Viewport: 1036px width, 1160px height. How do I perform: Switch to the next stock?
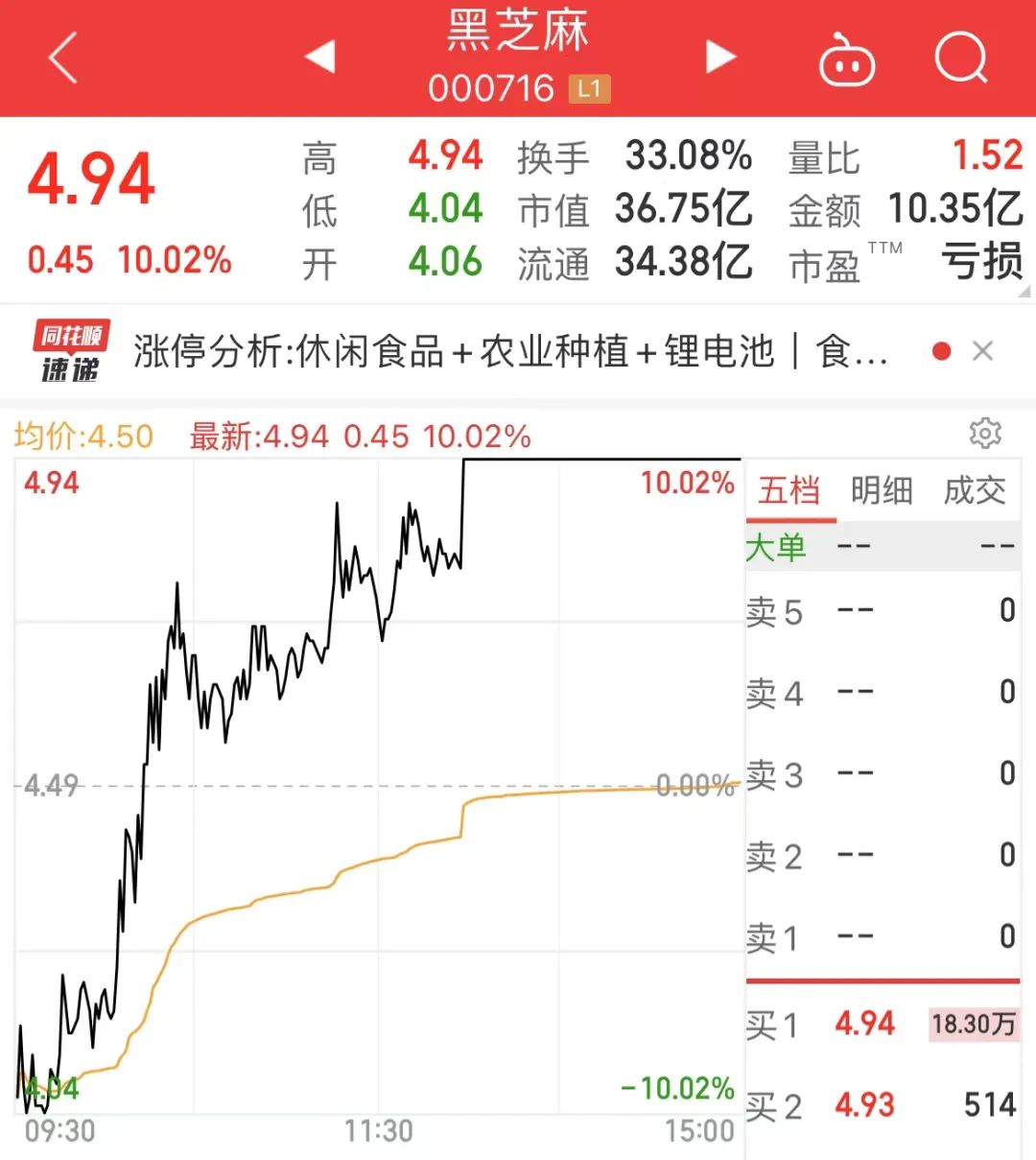pyautogui.click(x=720, y=57)
